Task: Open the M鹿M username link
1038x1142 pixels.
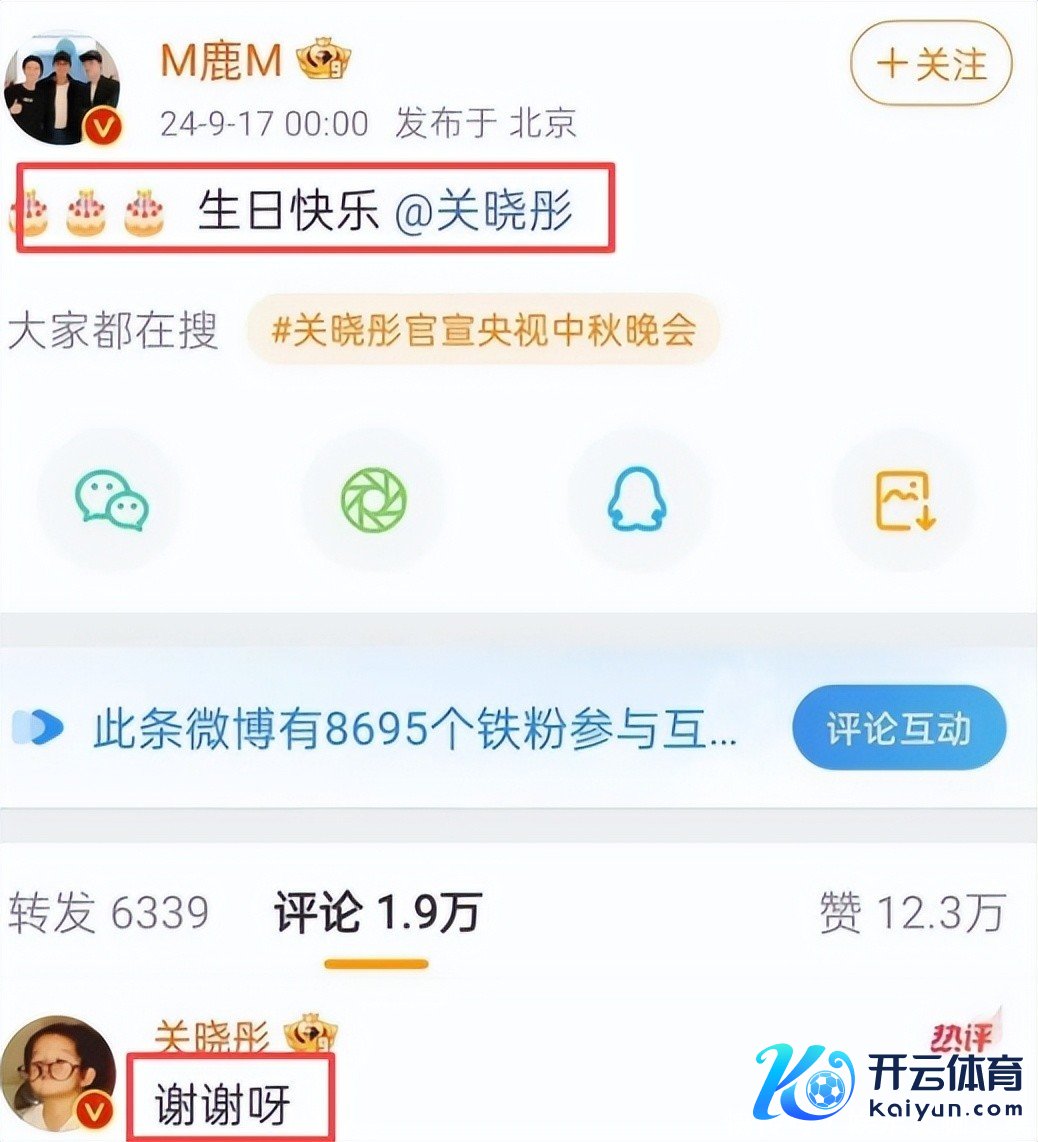Action: point(221,64)
